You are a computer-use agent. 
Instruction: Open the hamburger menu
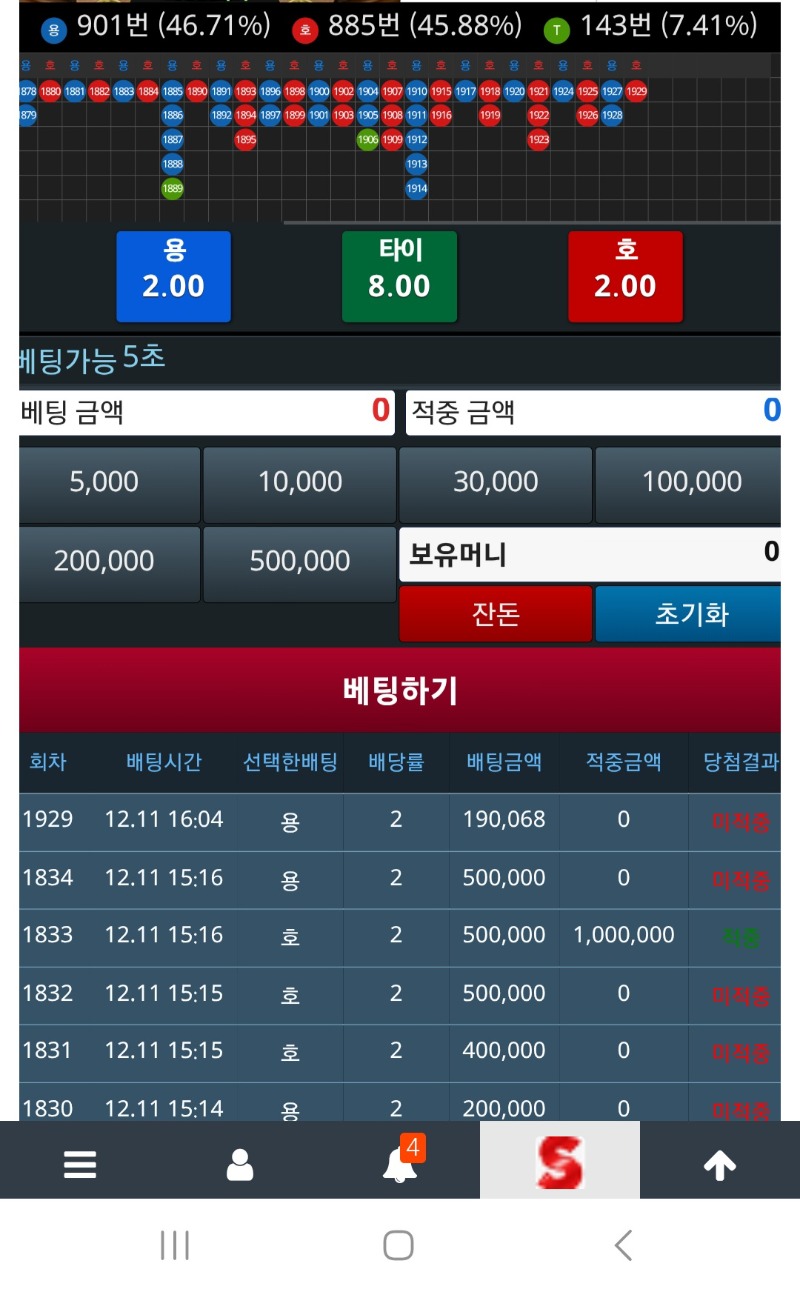tap(80, 1163)
